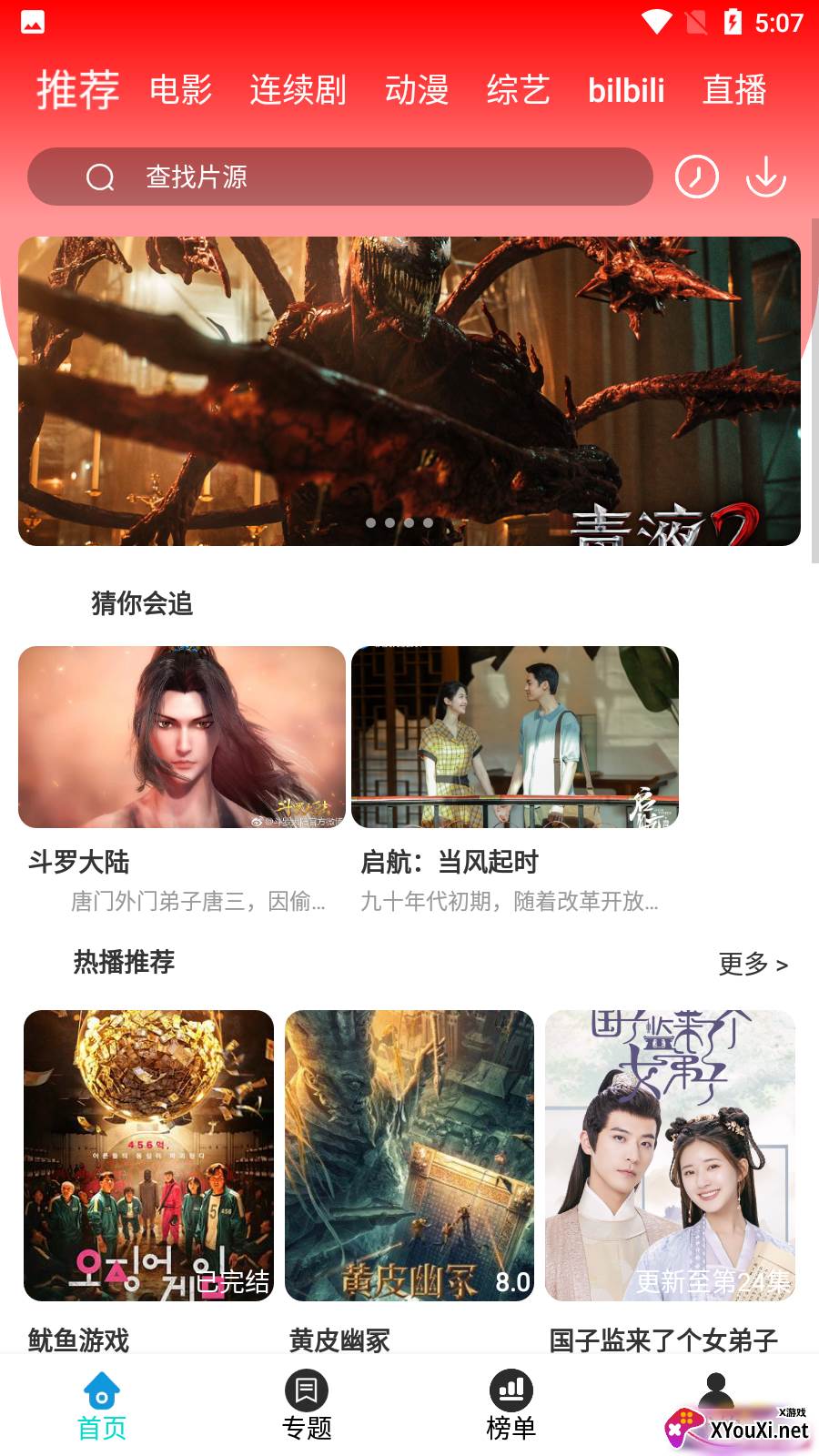Open the 斗罗大陆 card
Viewport: 819px width, 1456px height.
tap(182, 737)
